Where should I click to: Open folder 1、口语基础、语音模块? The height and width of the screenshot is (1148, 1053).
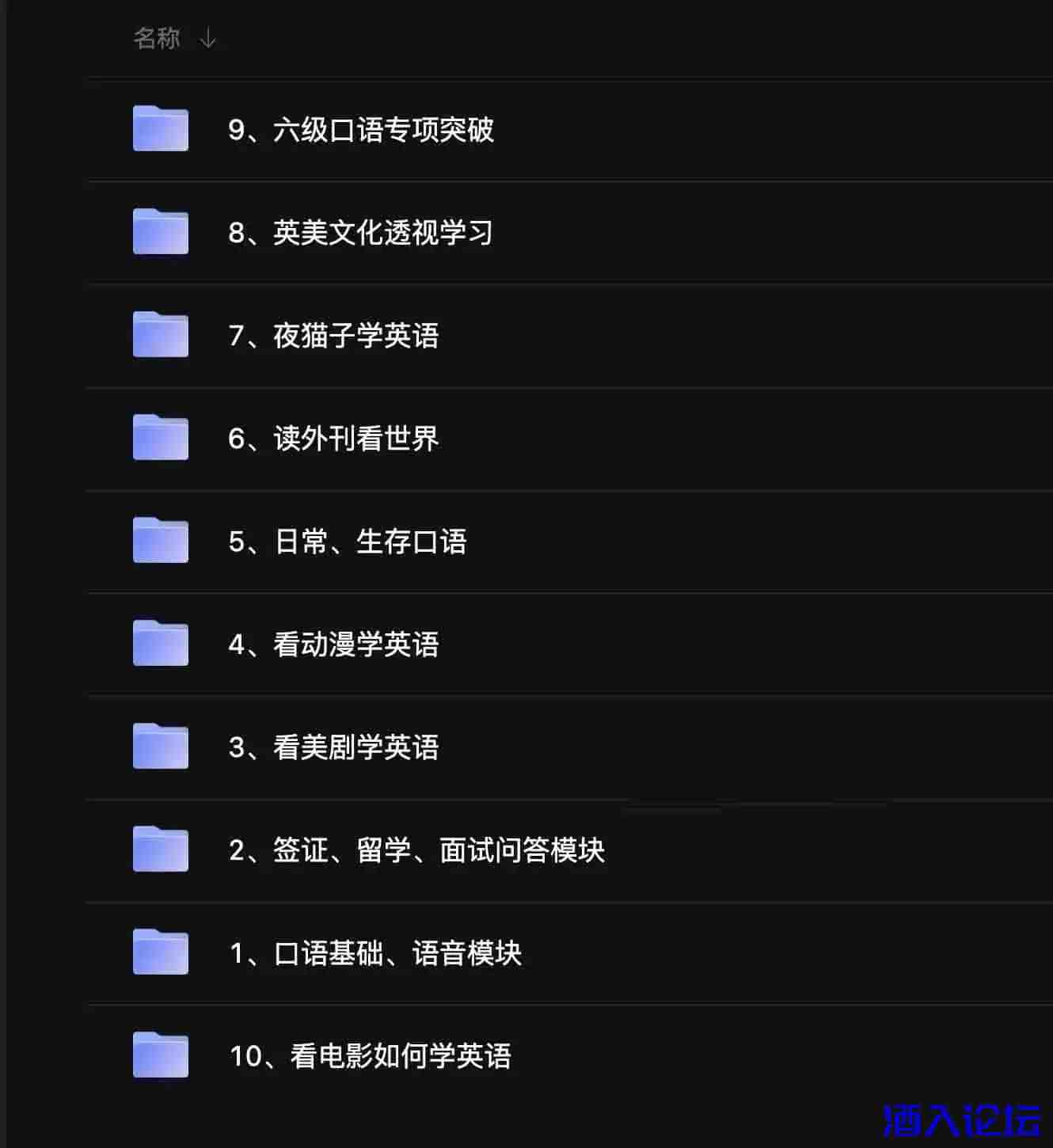coord(374,953)
